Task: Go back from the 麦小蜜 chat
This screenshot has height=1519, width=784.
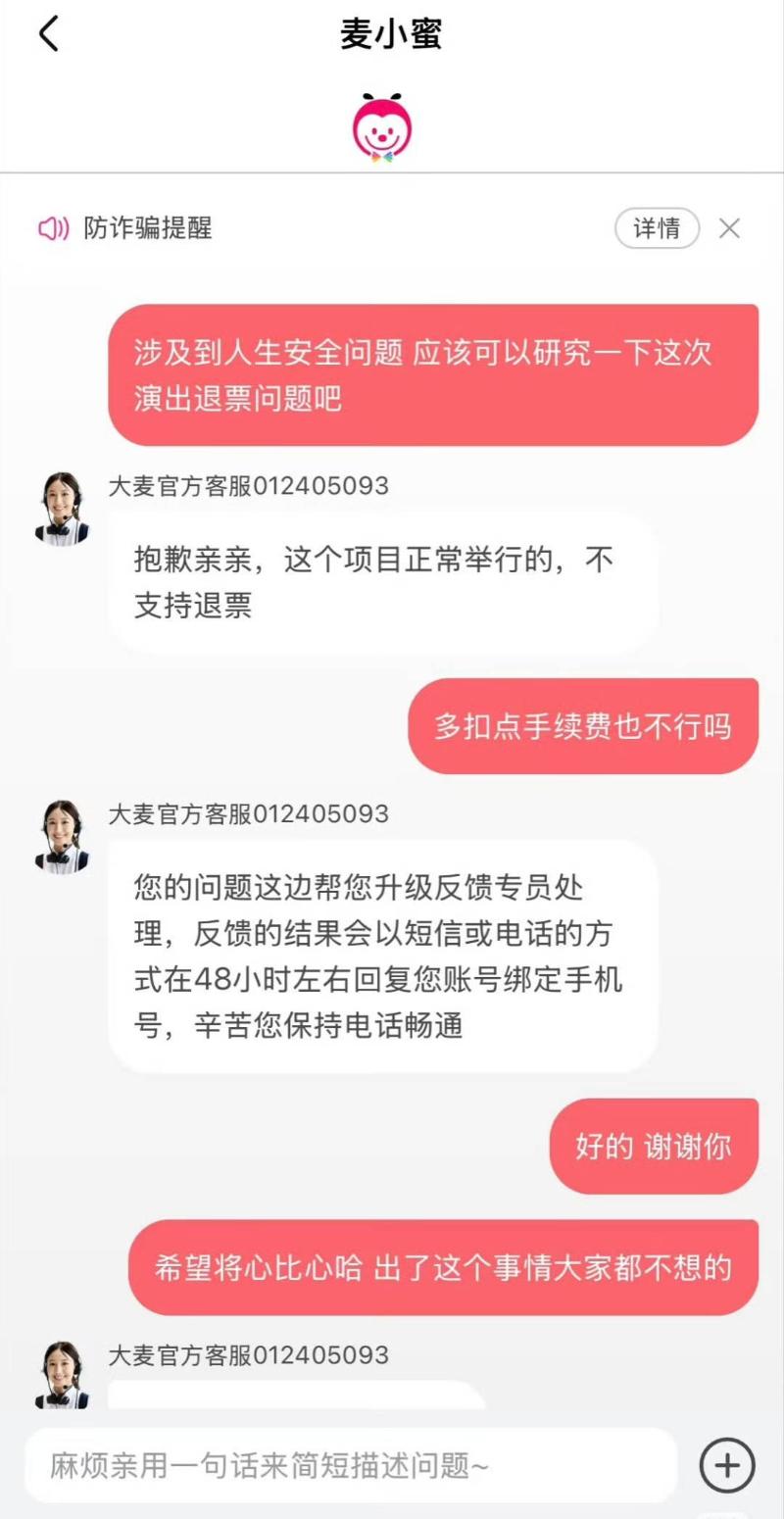Action: point(49,34)
